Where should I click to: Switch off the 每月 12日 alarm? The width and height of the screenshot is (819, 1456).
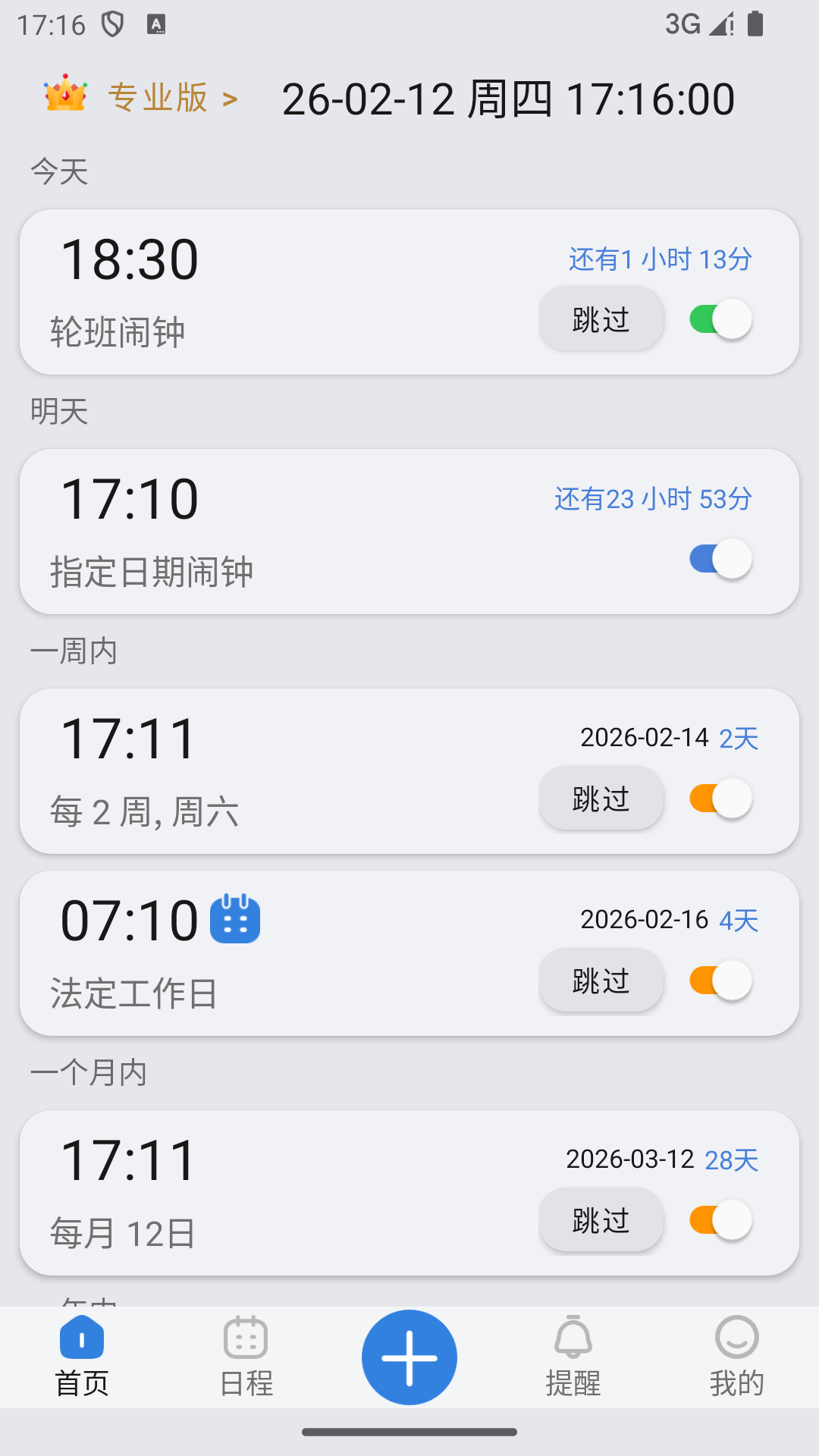point(720,1220)
